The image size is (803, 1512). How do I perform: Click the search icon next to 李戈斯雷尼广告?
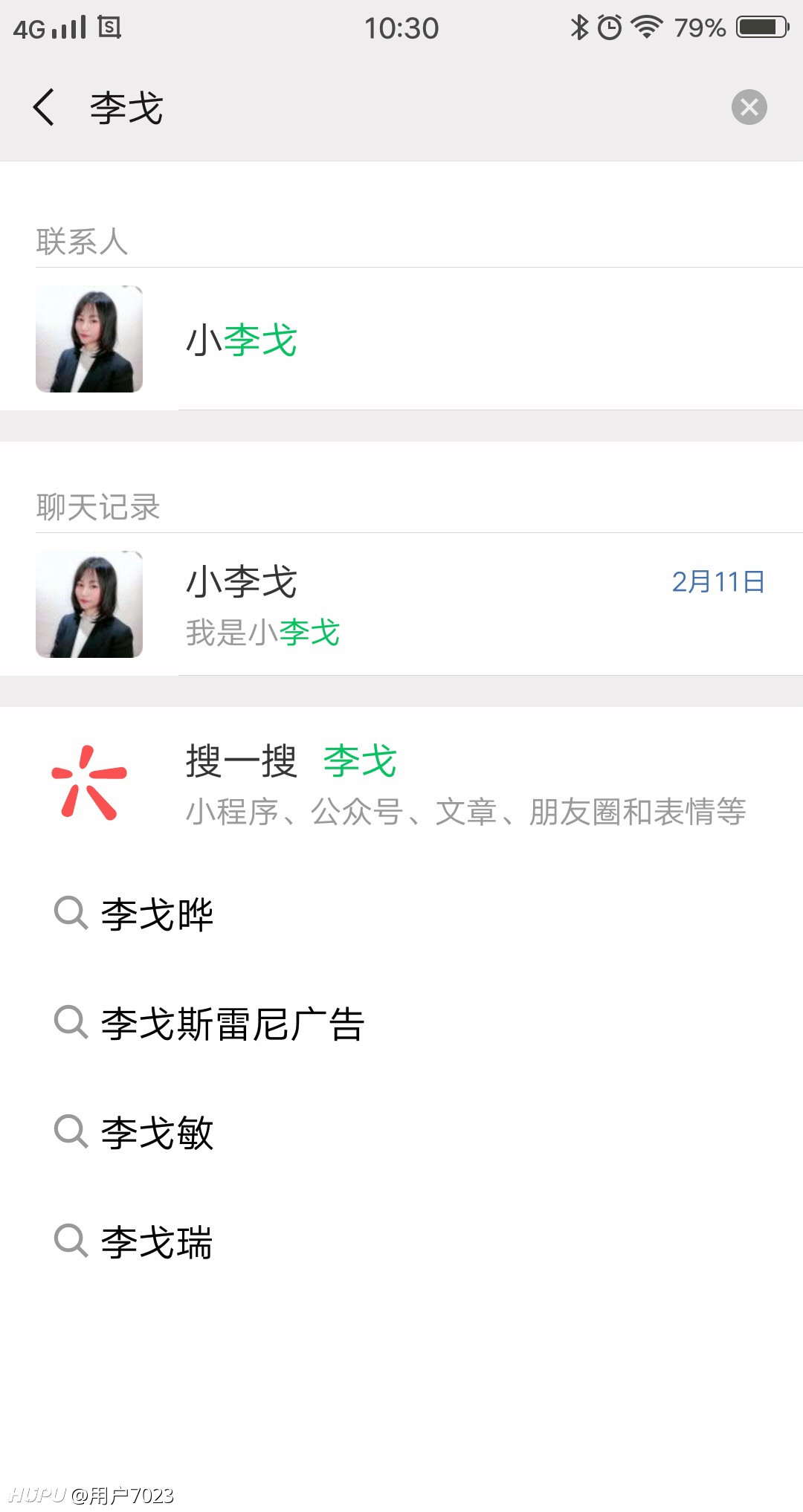[x=71, y=1024]
